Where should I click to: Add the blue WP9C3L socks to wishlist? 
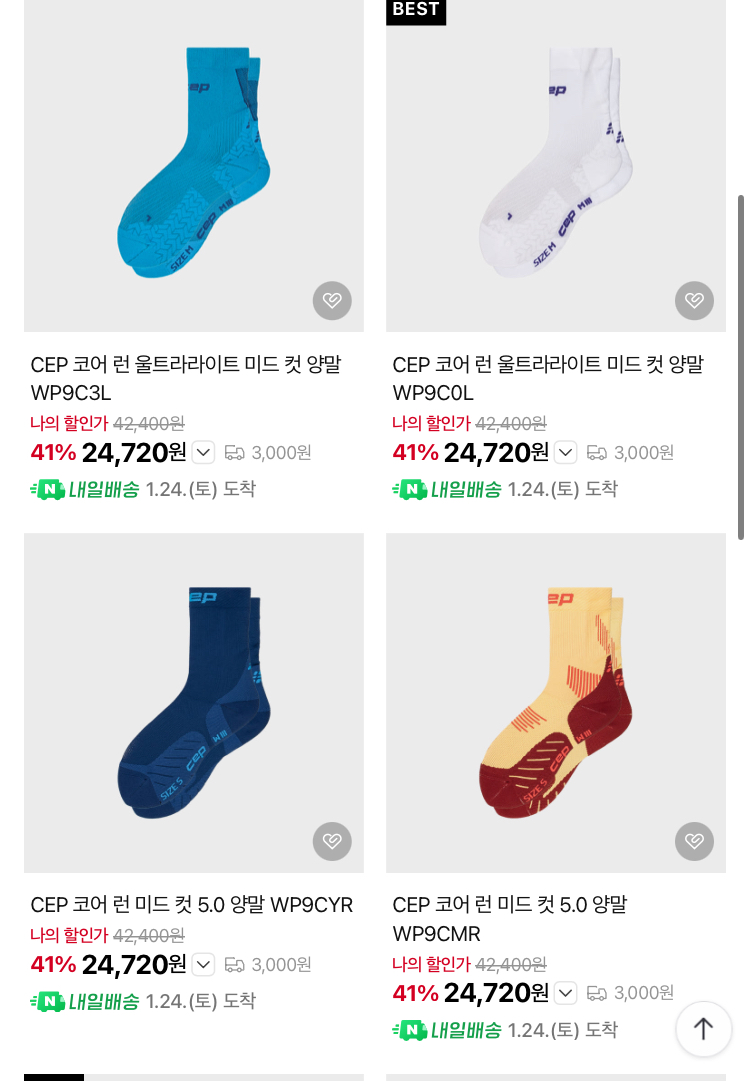(332, 300)
